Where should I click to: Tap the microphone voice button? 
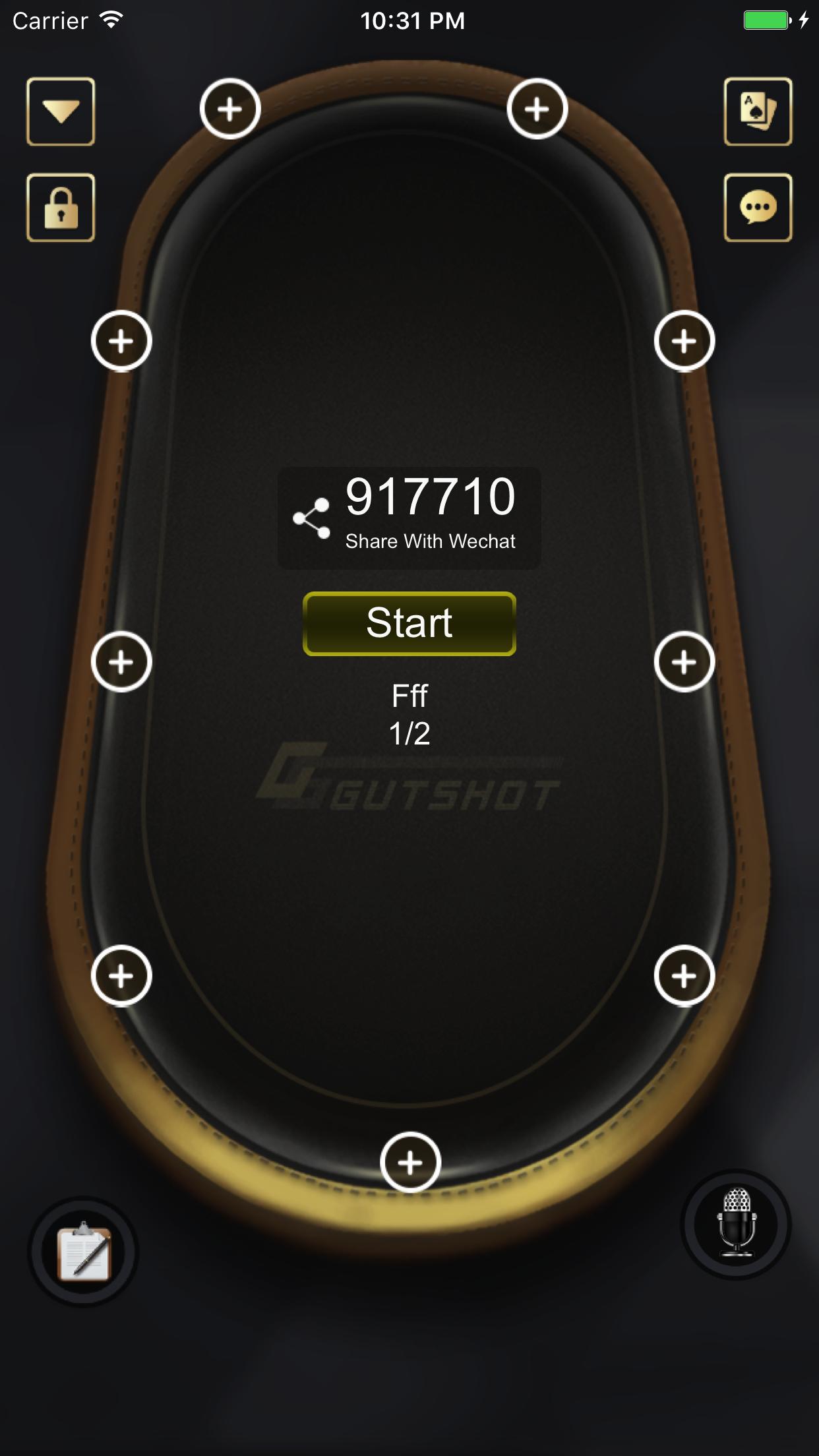736,1225
